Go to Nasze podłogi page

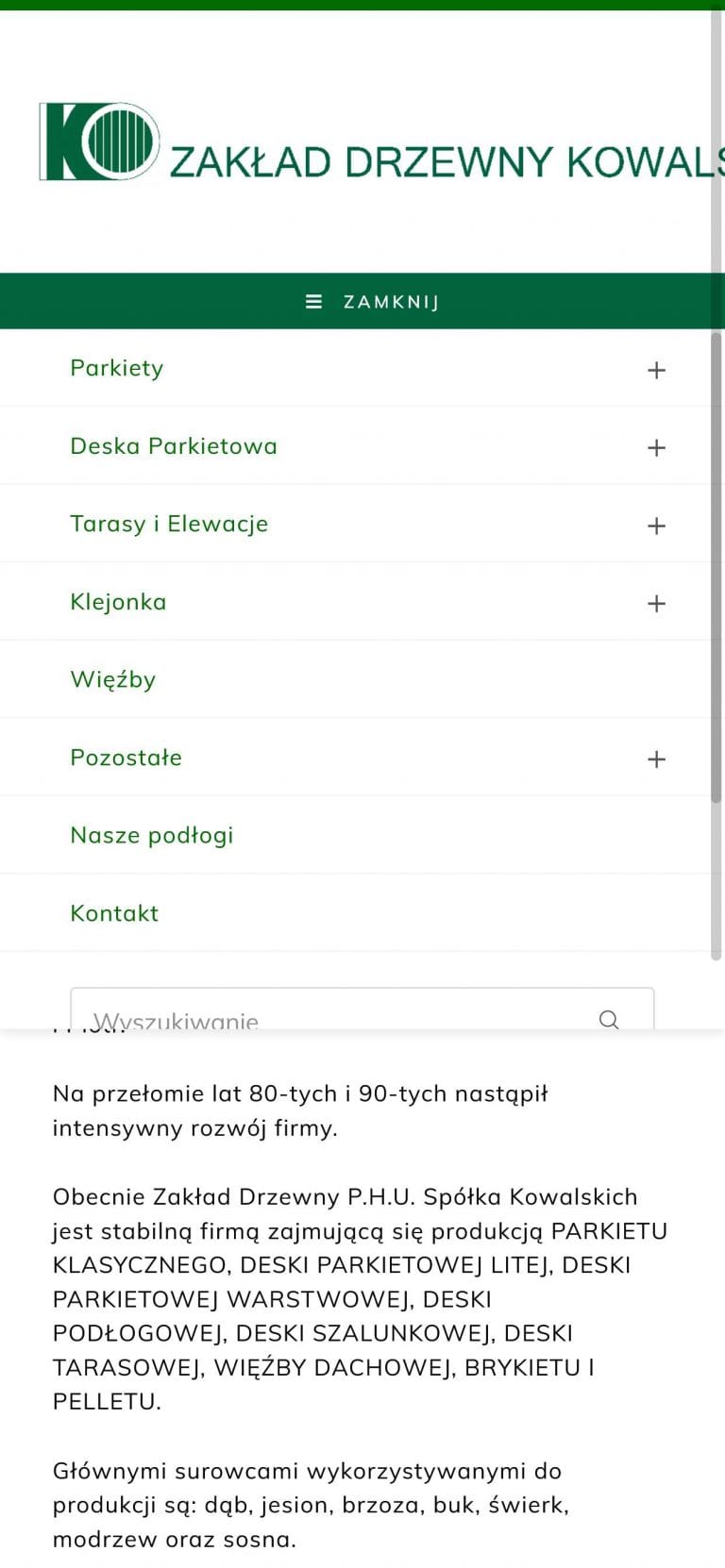pos(151,835)
